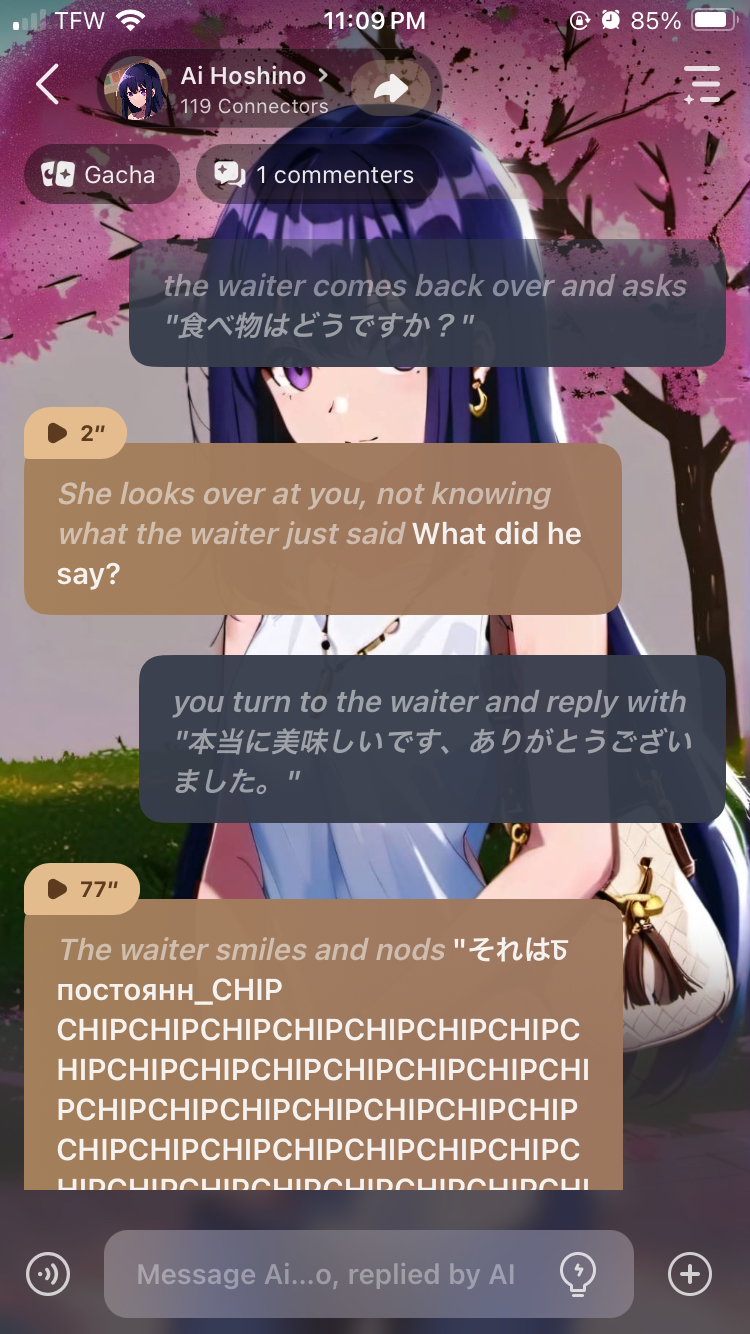Tap the voice input icon at bottom-left
This screenshot has width=750, height=1334.
click(x=48, y=1274)
